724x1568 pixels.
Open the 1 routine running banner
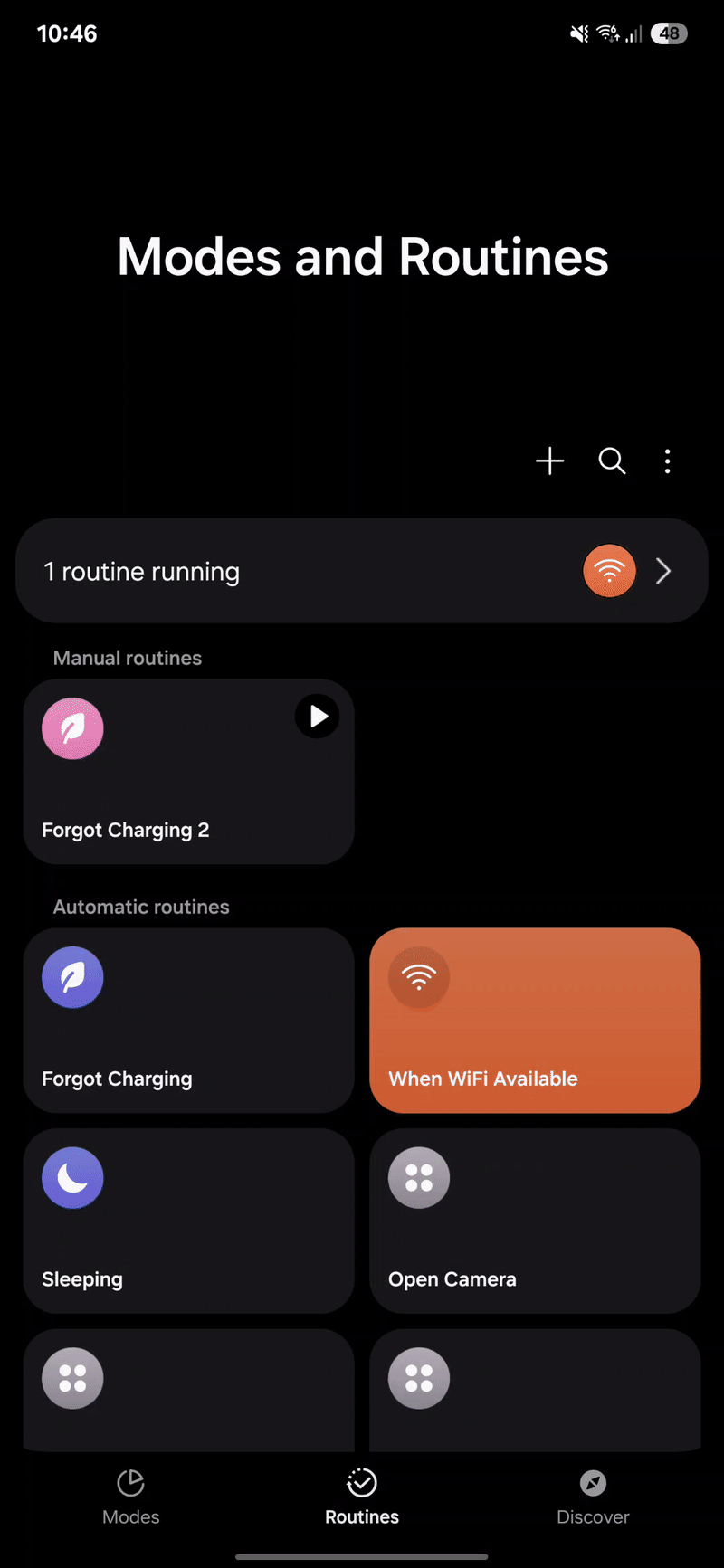click(361, 571)
